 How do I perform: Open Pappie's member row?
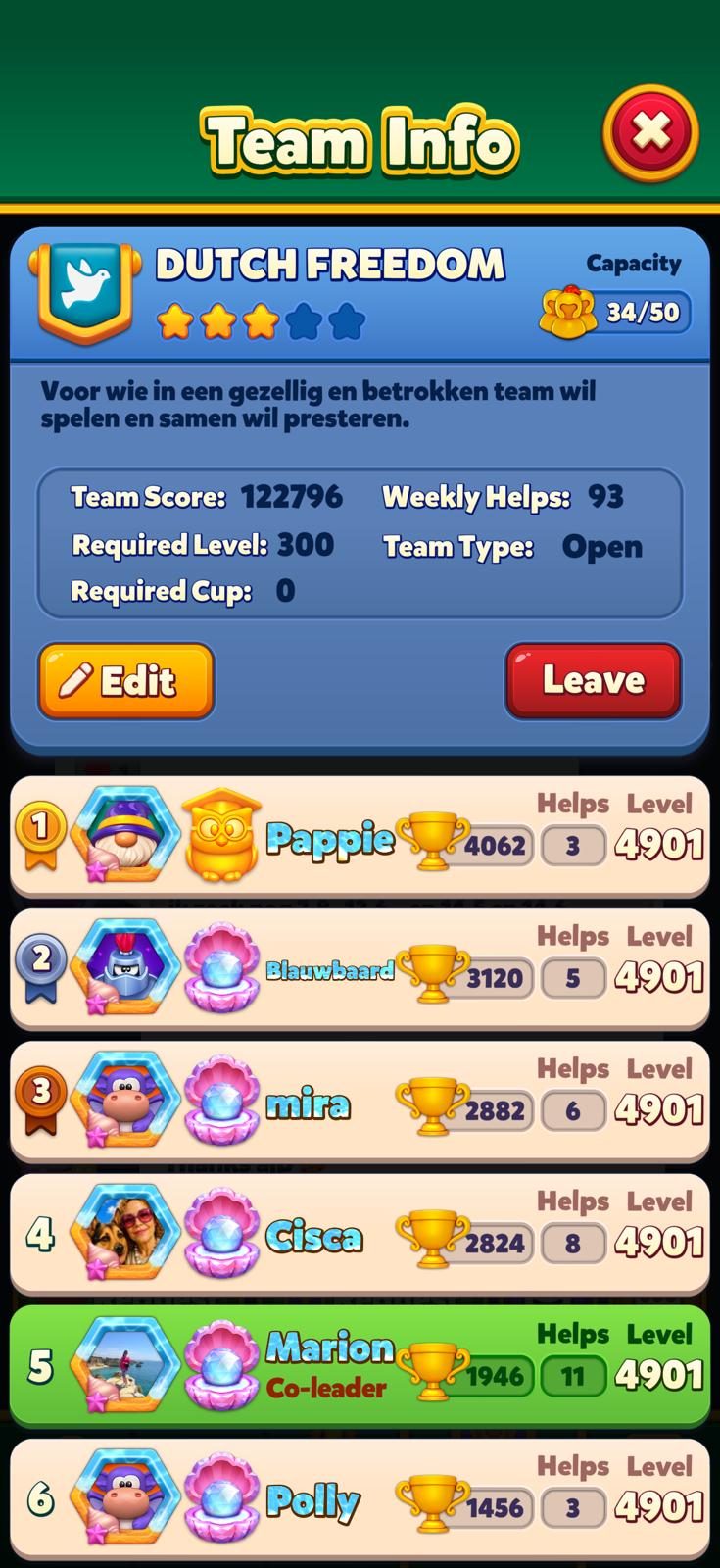coord(360,838)
